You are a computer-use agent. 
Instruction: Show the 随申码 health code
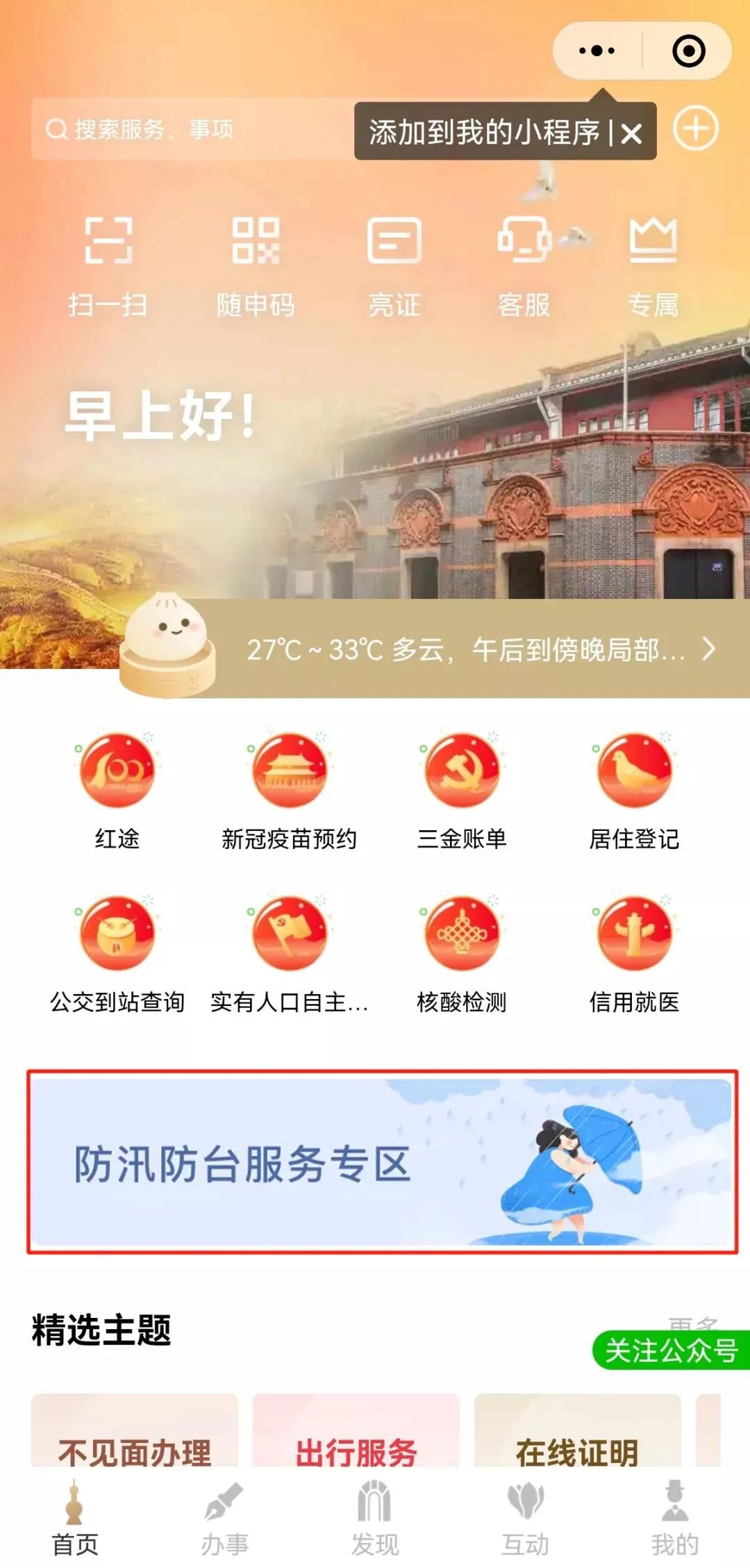coord(256,265)
